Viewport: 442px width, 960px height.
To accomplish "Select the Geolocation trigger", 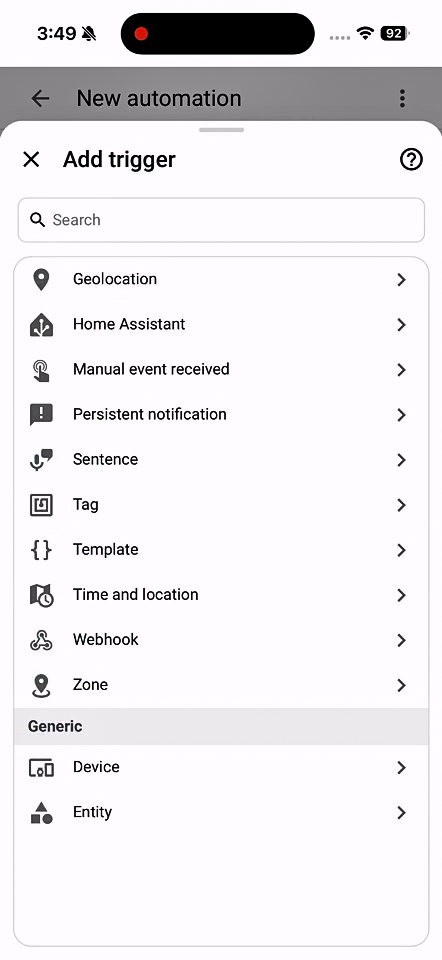I will click(x=221, y=279).
